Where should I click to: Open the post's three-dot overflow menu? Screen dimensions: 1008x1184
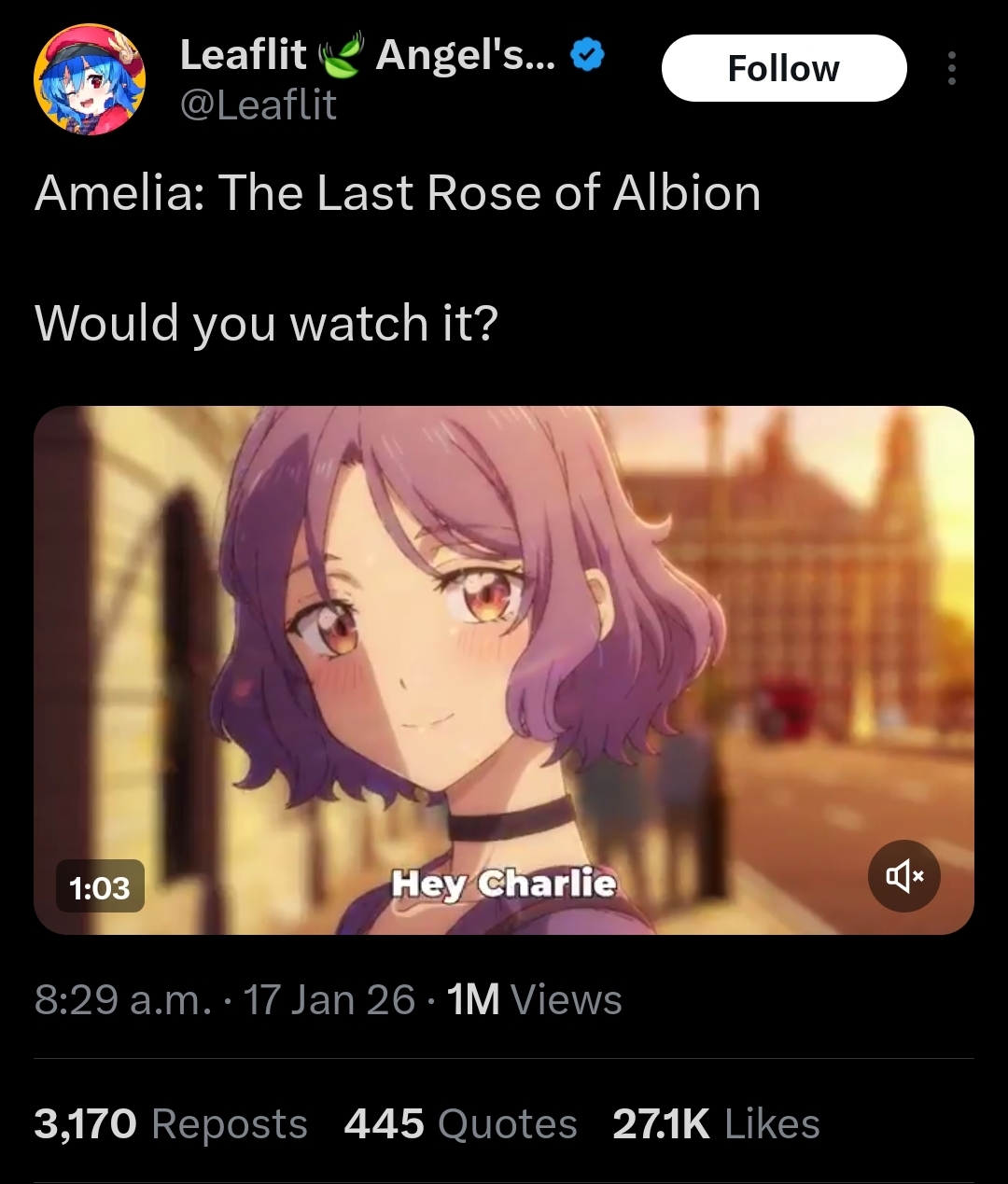point(951,68)
